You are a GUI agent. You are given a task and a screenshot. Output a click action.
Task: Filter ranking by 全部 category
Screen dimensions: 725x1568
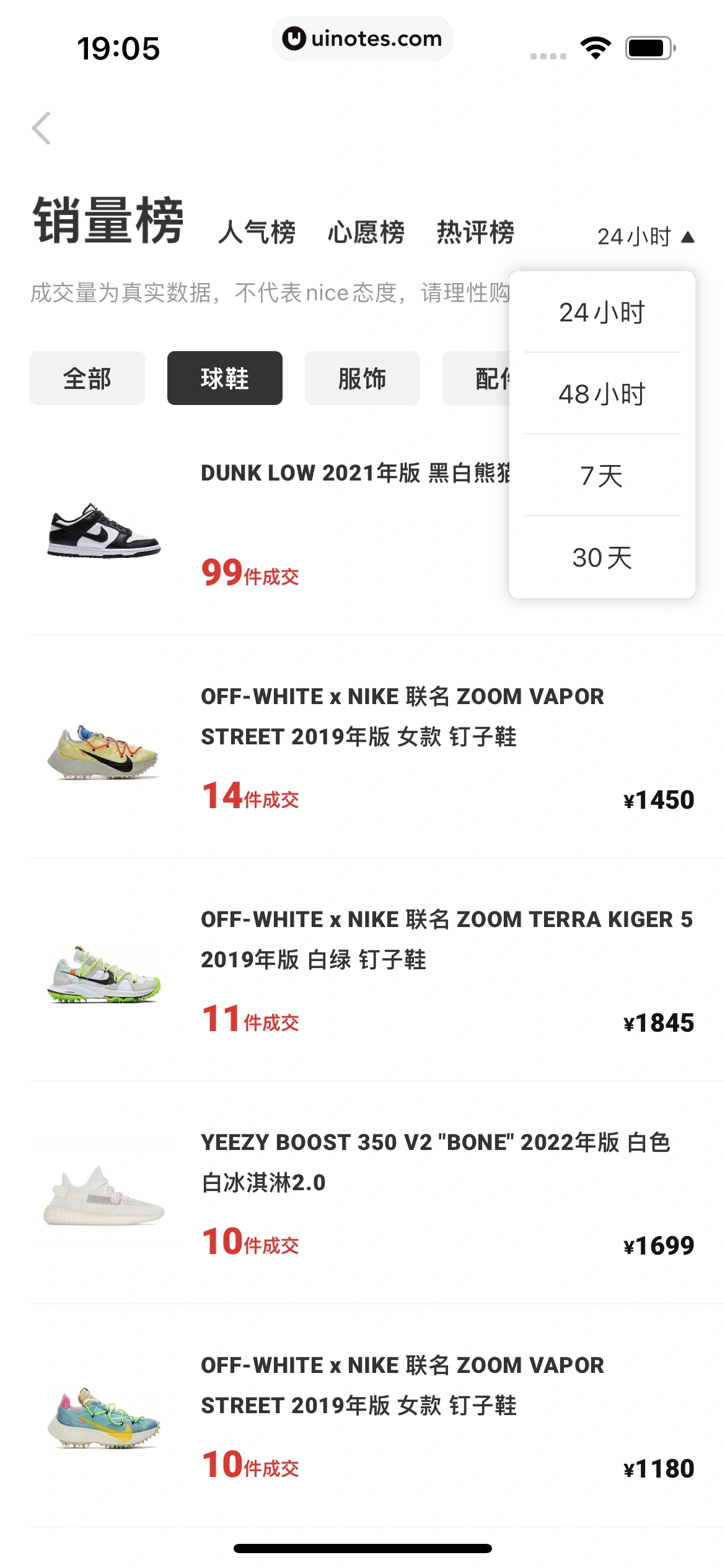tap(87, 378)
